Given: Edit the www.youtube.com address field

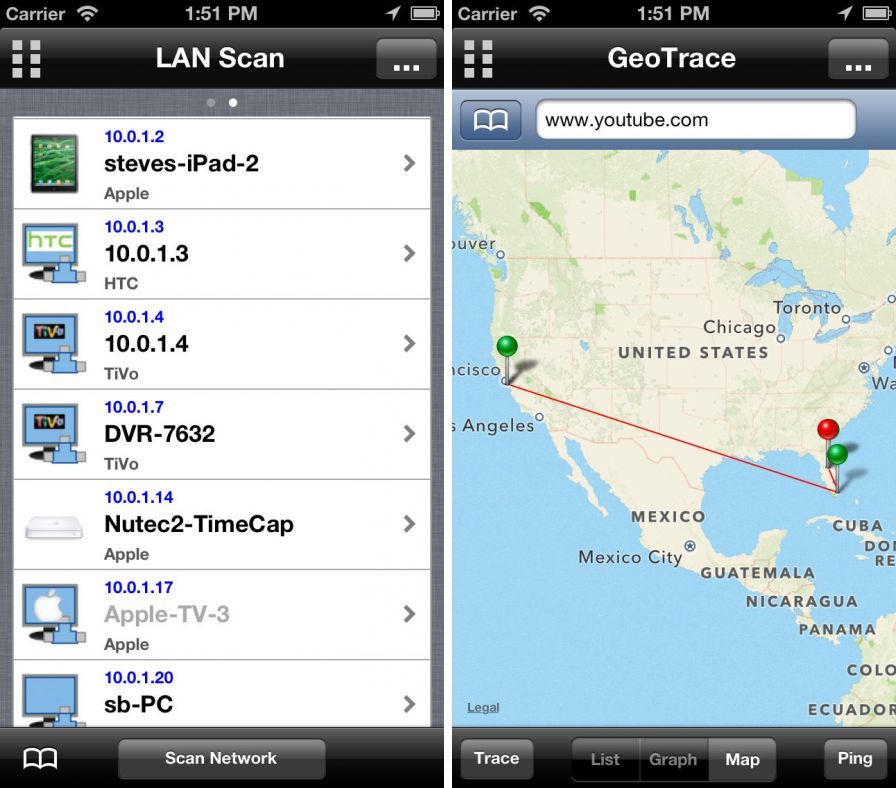Looking at the screenshot, I should pos(696,120).
